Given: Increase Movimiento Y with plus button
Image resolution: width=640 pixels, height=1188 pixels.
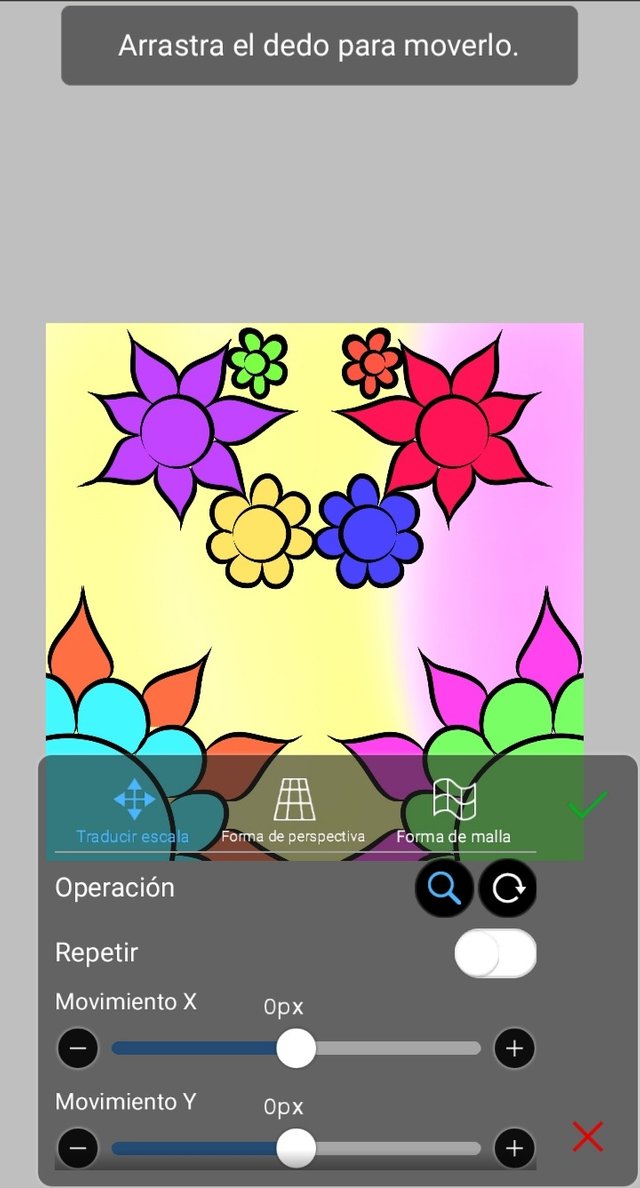Looking at the screenshot, I should 514,1148.
